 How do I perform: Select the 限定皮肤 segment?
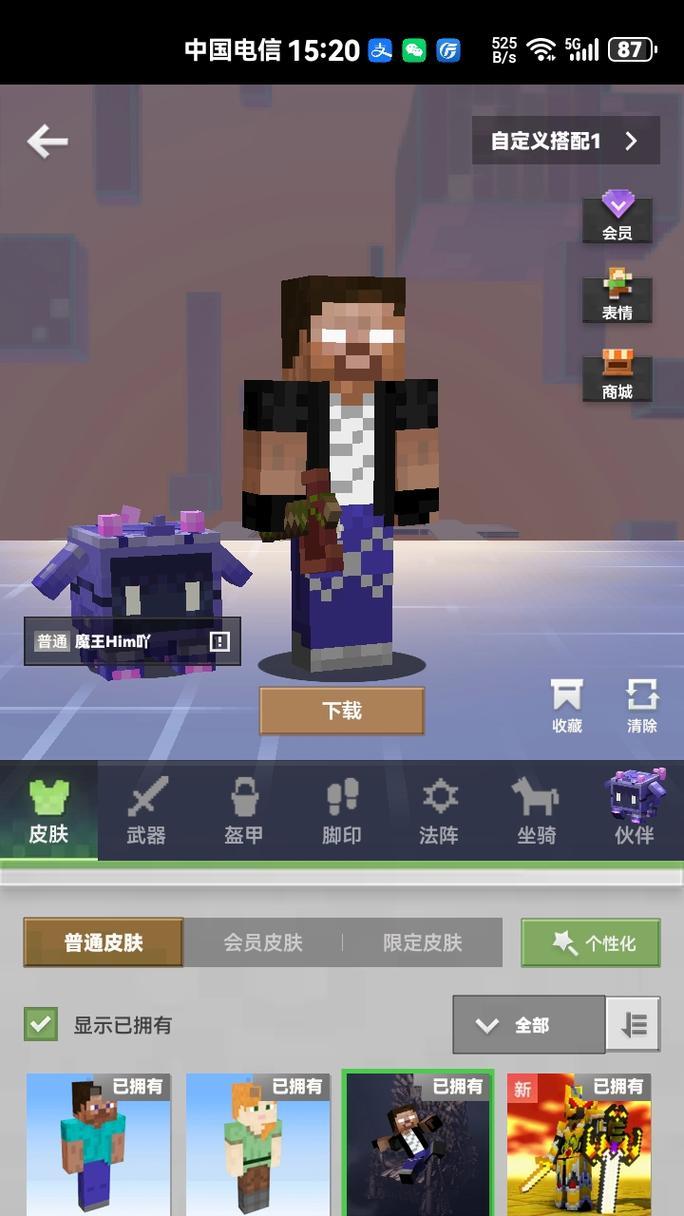[422, 943]
